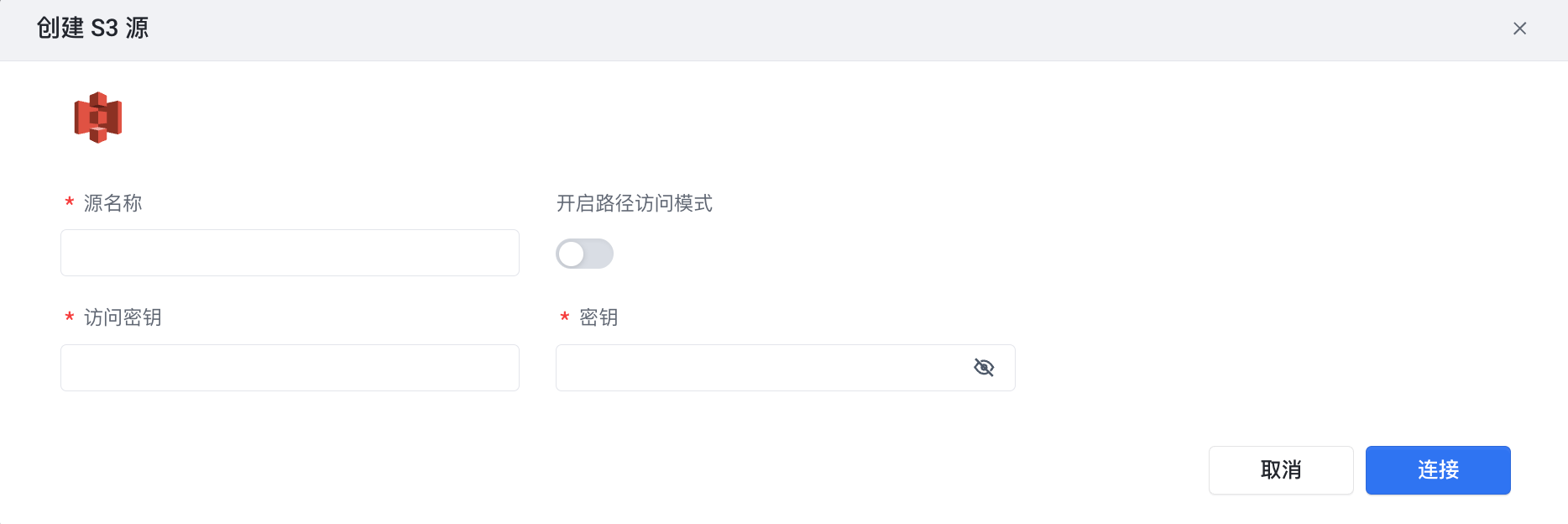Show the 密钥 value via eye icon
This screenshot has width=1568, height=524.
[x=984, y=368]
